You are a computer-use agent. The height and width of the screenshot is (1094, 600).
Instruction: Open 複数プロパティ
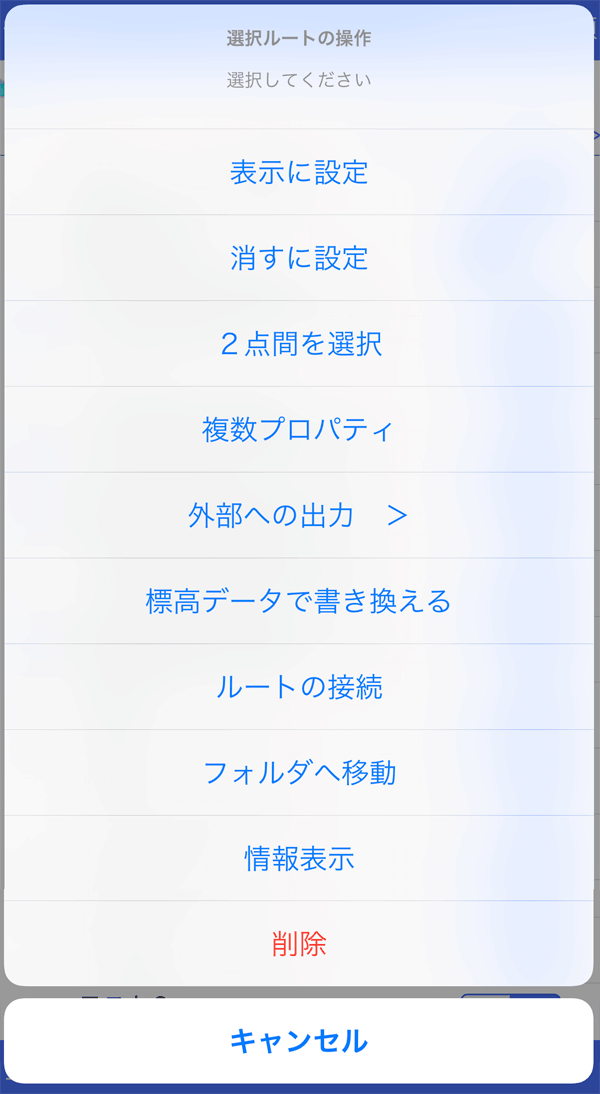click(x=299, y=430)
